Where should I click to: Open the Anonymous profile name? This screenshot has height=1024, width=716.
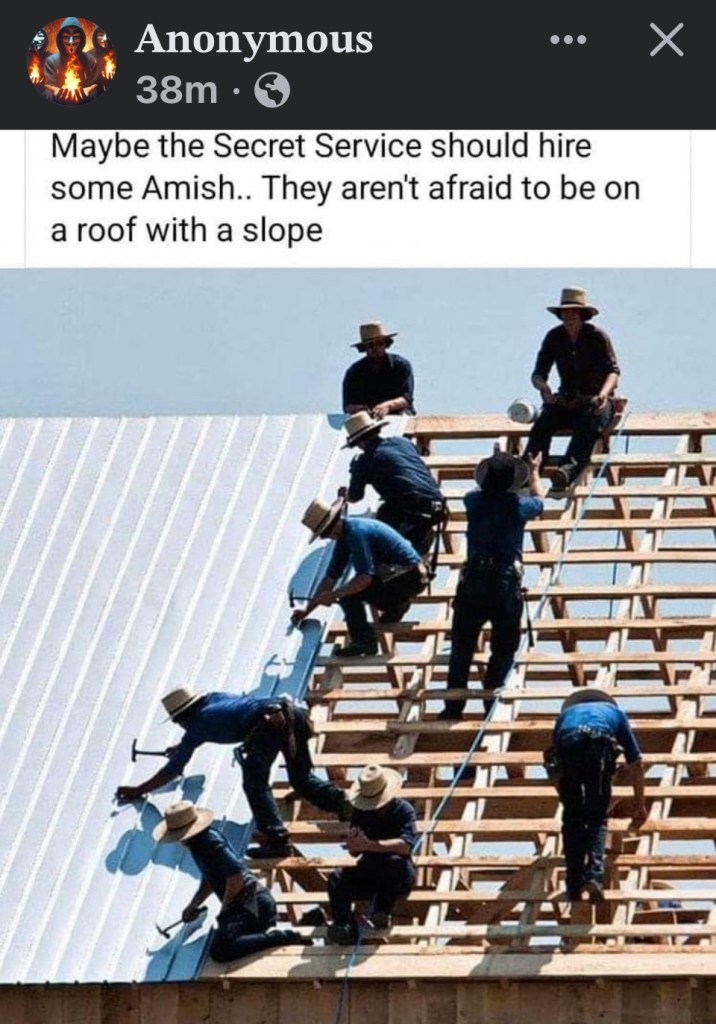point(253,40)
